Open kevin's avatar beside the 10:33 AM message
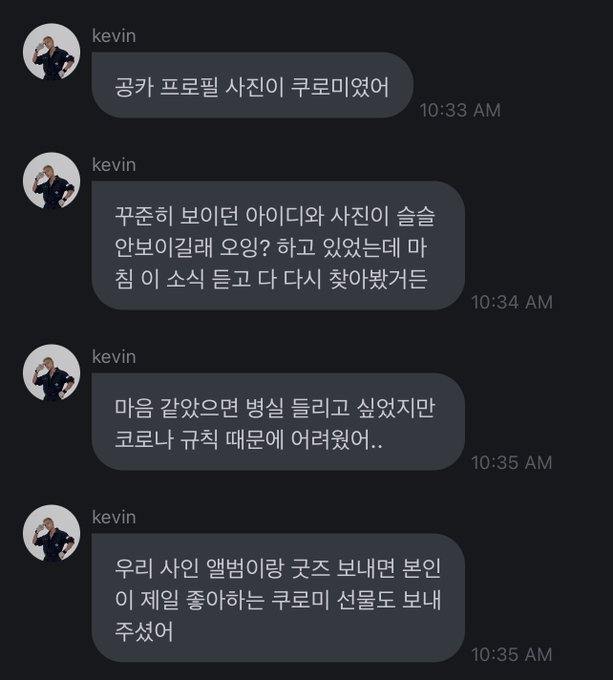The height and width of the screenshot is (680, 613). (x=51, y=53)
